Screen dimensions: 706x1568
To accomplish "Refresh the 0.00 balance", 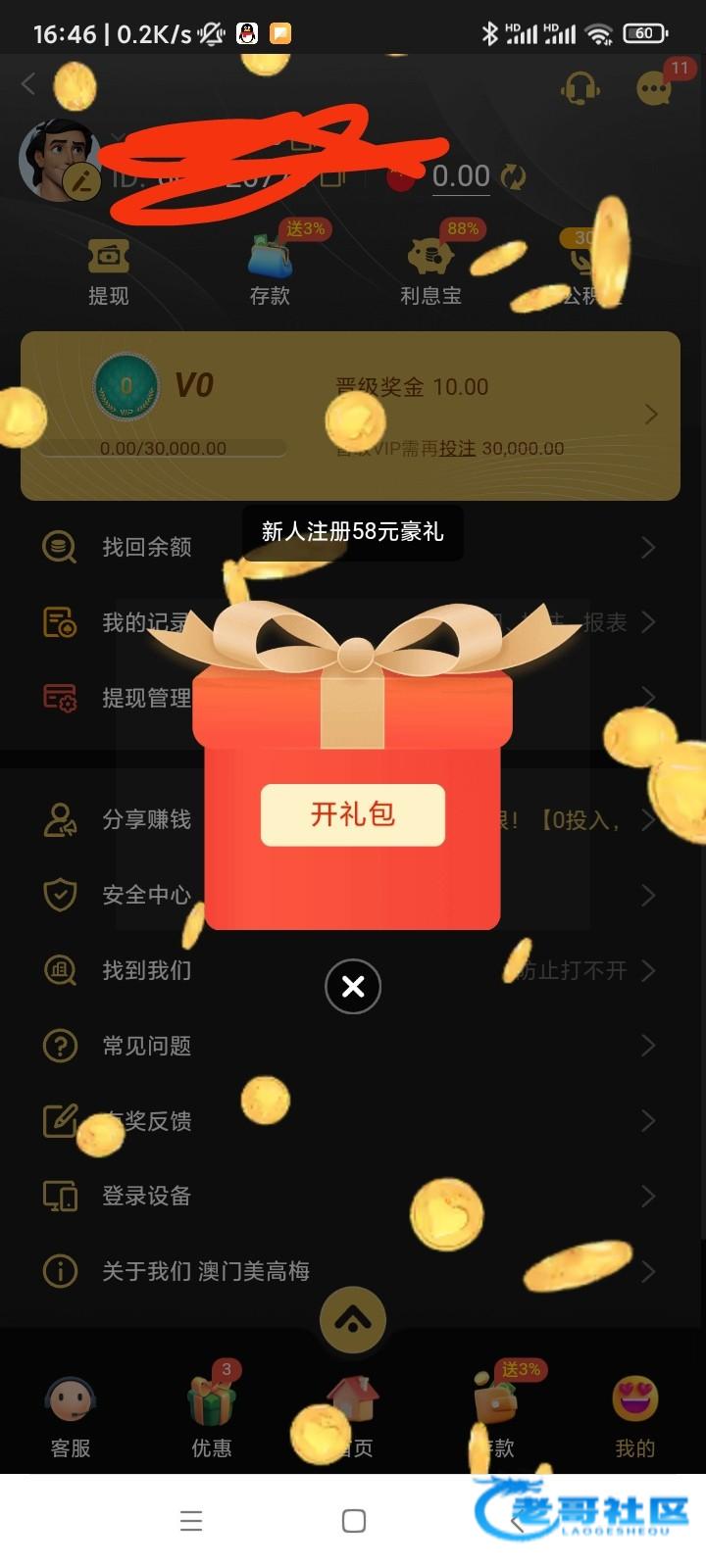I will pyautogui.click(x=513, y=176).
